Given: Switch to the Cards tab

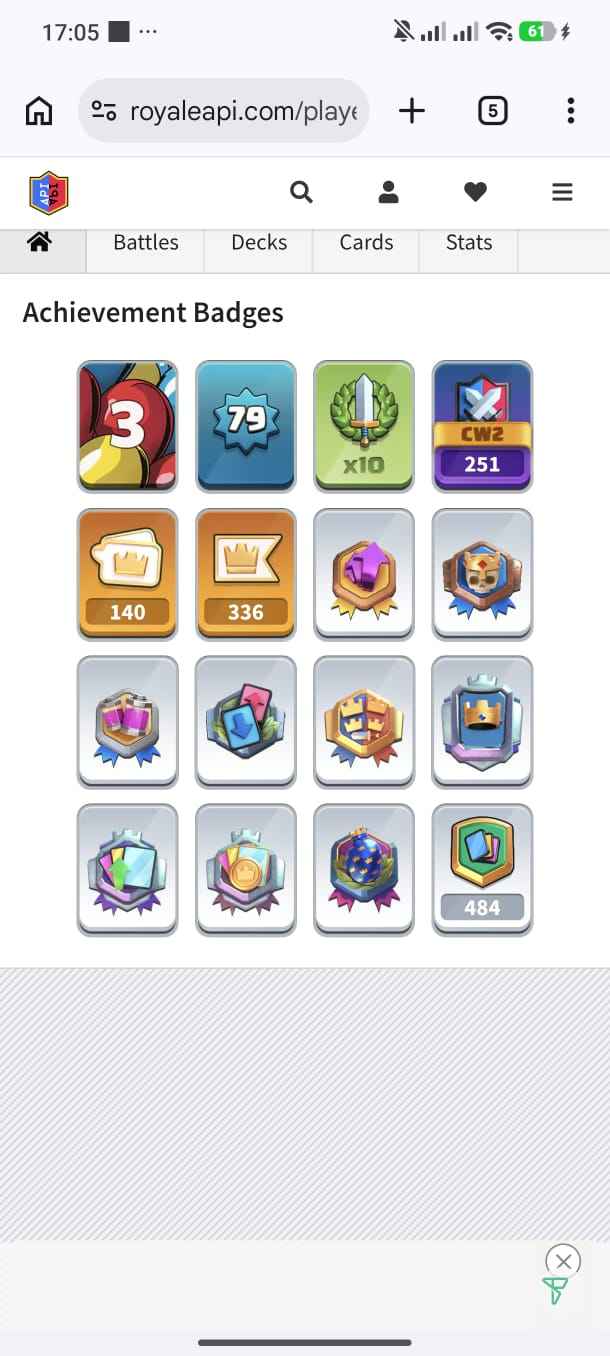Looking at the screenshot, I should (x=366, y=243).
